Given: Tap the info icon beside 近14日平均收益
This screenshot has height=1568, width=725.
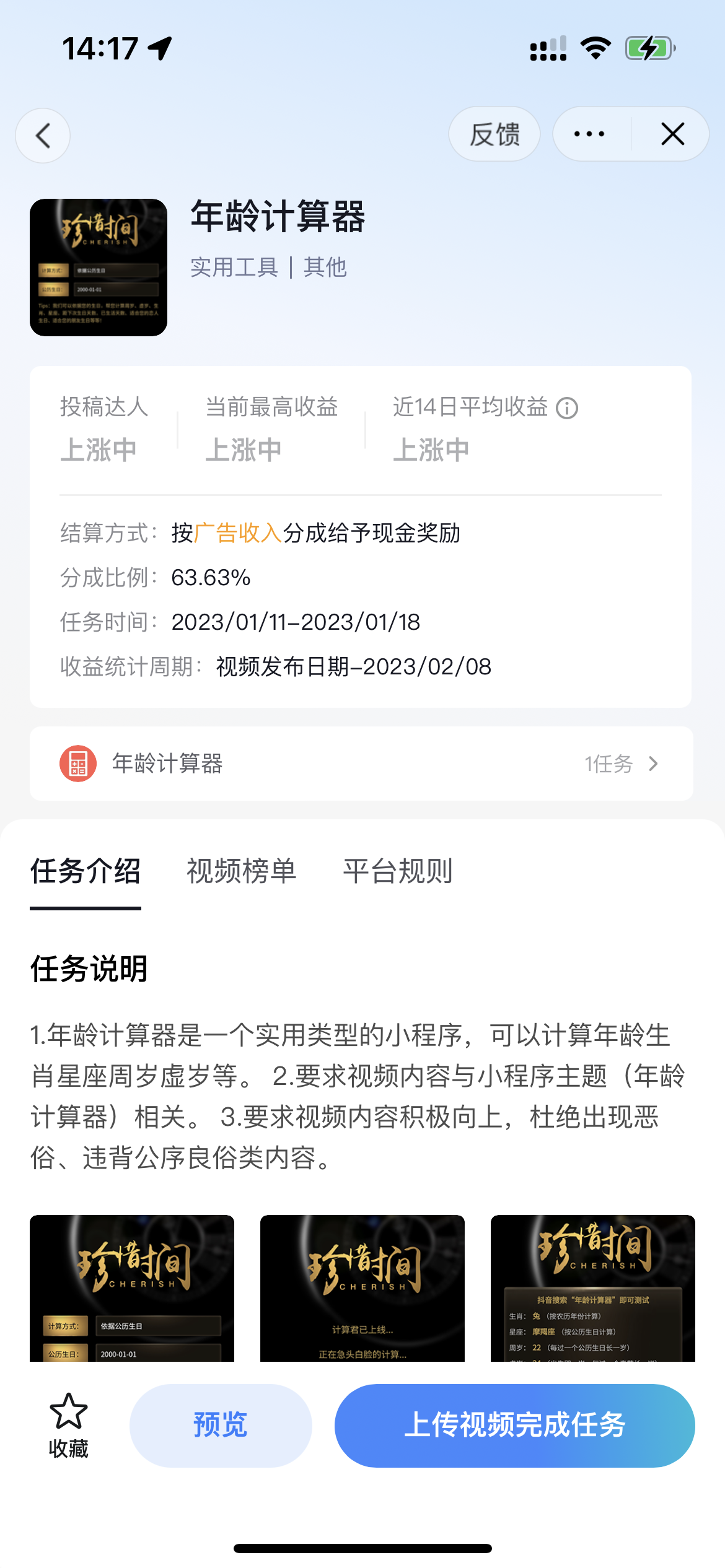Looking at the screenshot, I should coord(567,408).
